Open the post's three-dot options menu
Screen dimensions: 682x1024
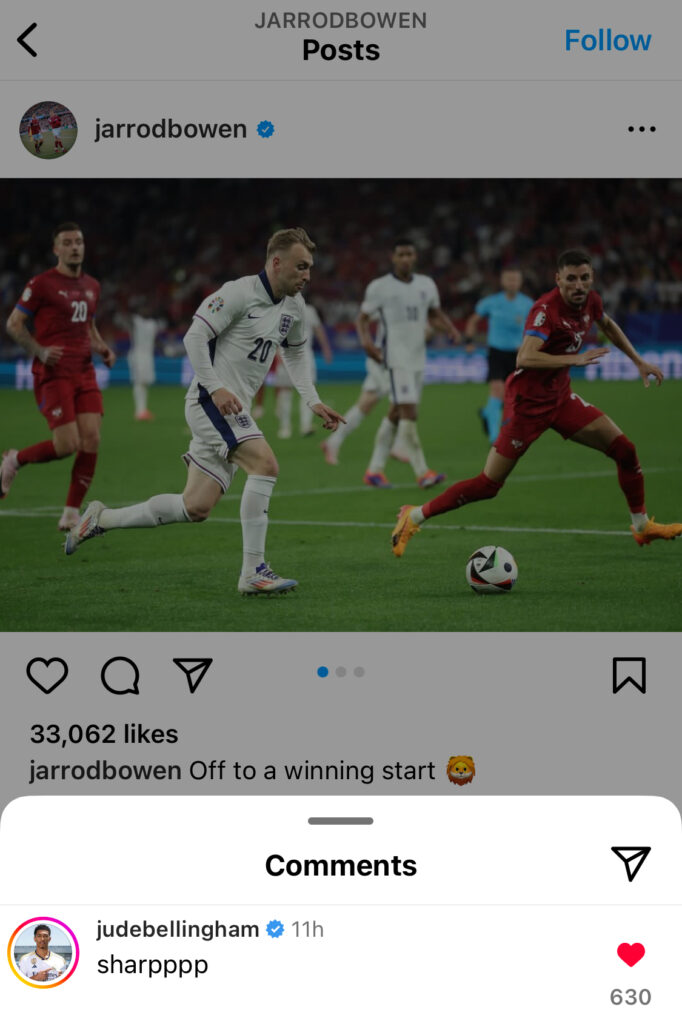[641, 129]
